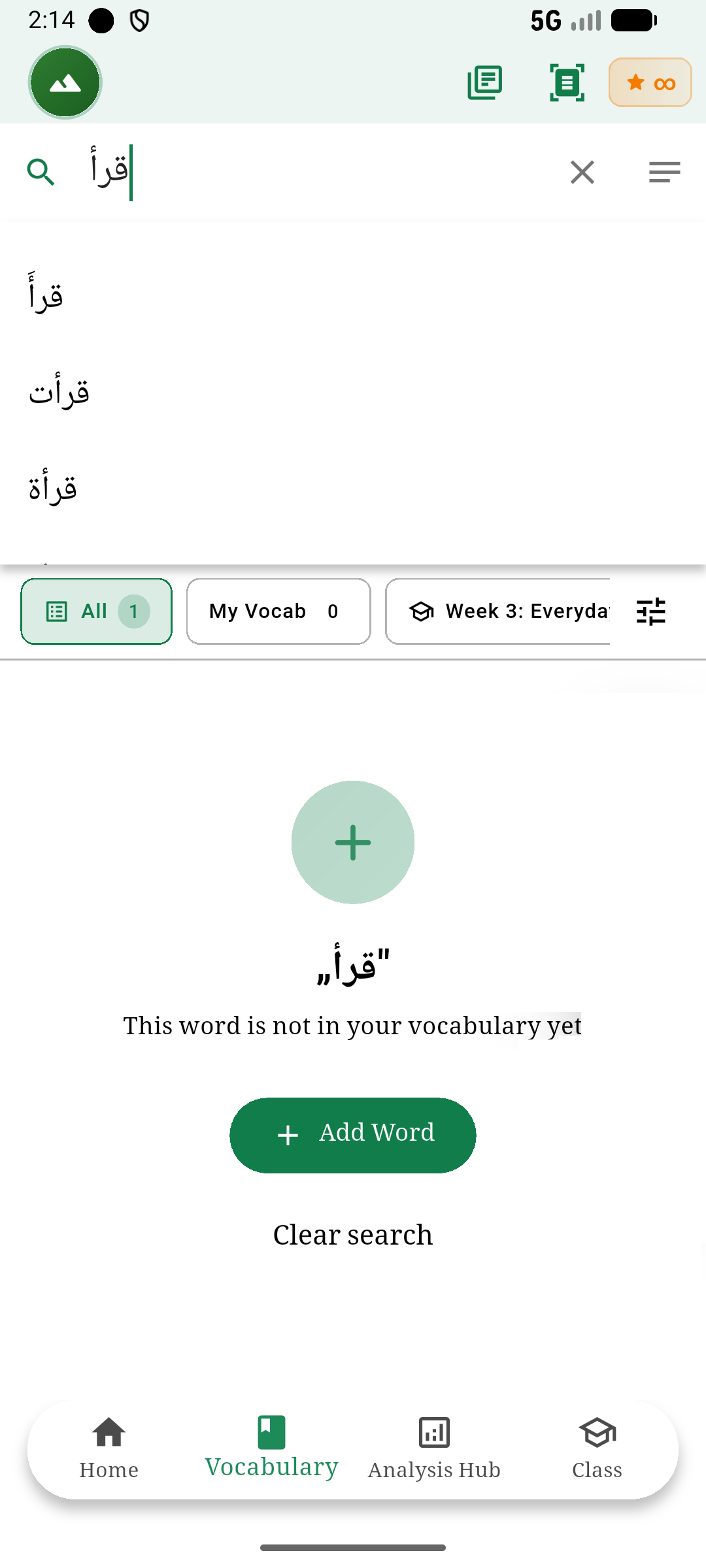
Task: Tap Clear search
Action: [x=353, y=1235]
